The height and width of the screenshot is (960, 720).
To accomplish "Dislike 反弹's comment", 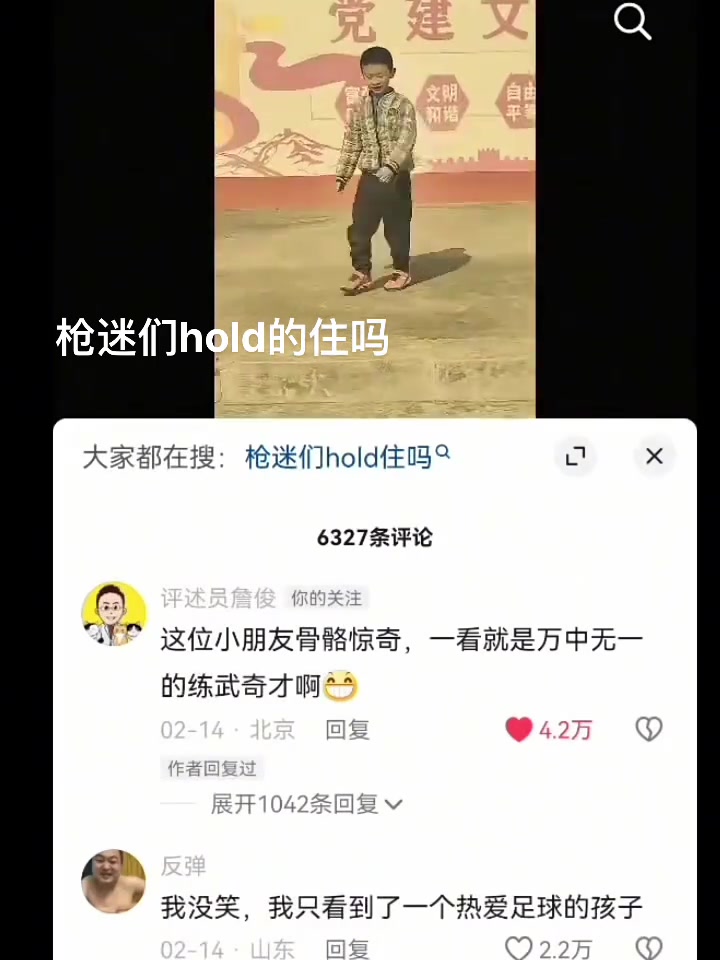I will pyautogui.click(x=649, y=948).
